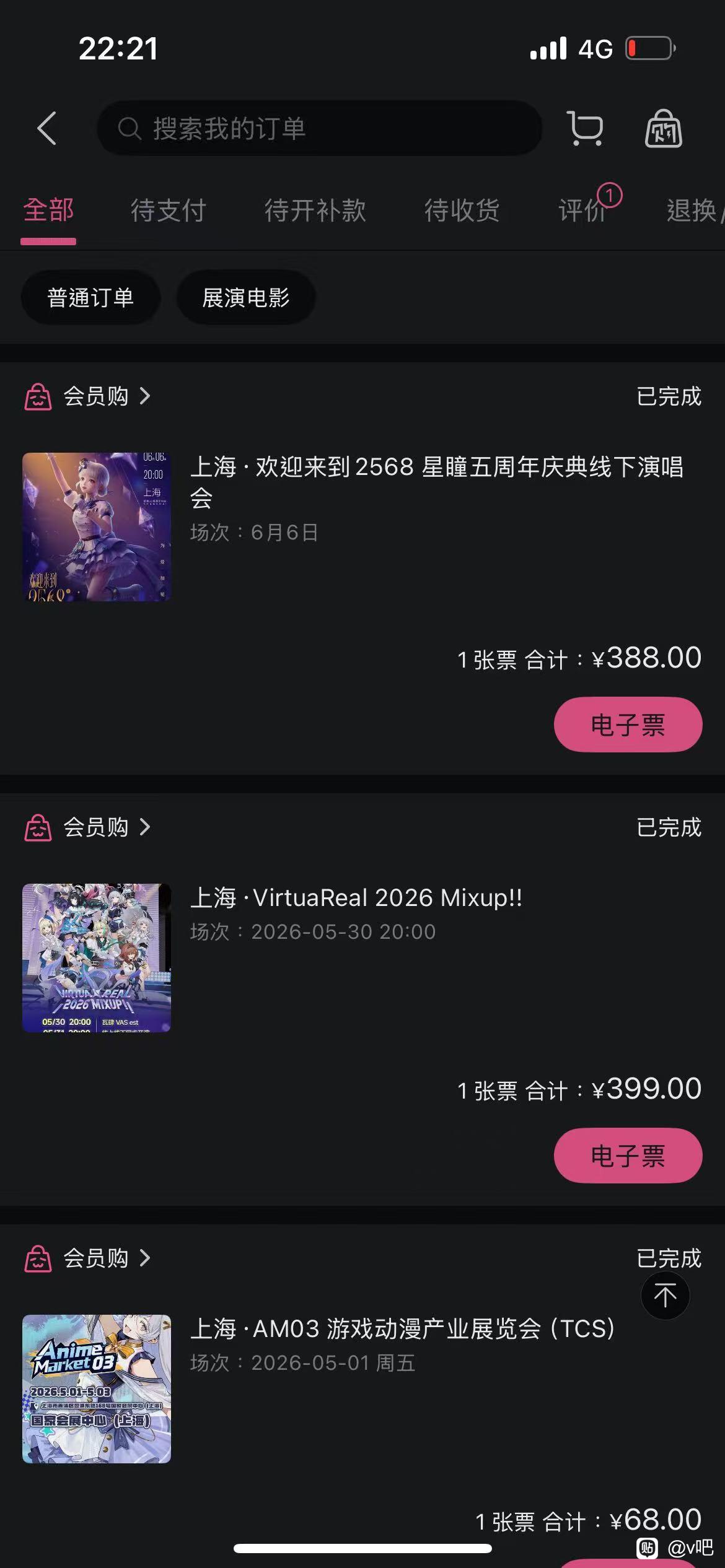The image size is (725, 1568).
Task: Open the 星瞳五周年庆典 concert order
Action: tap(362, 526)
